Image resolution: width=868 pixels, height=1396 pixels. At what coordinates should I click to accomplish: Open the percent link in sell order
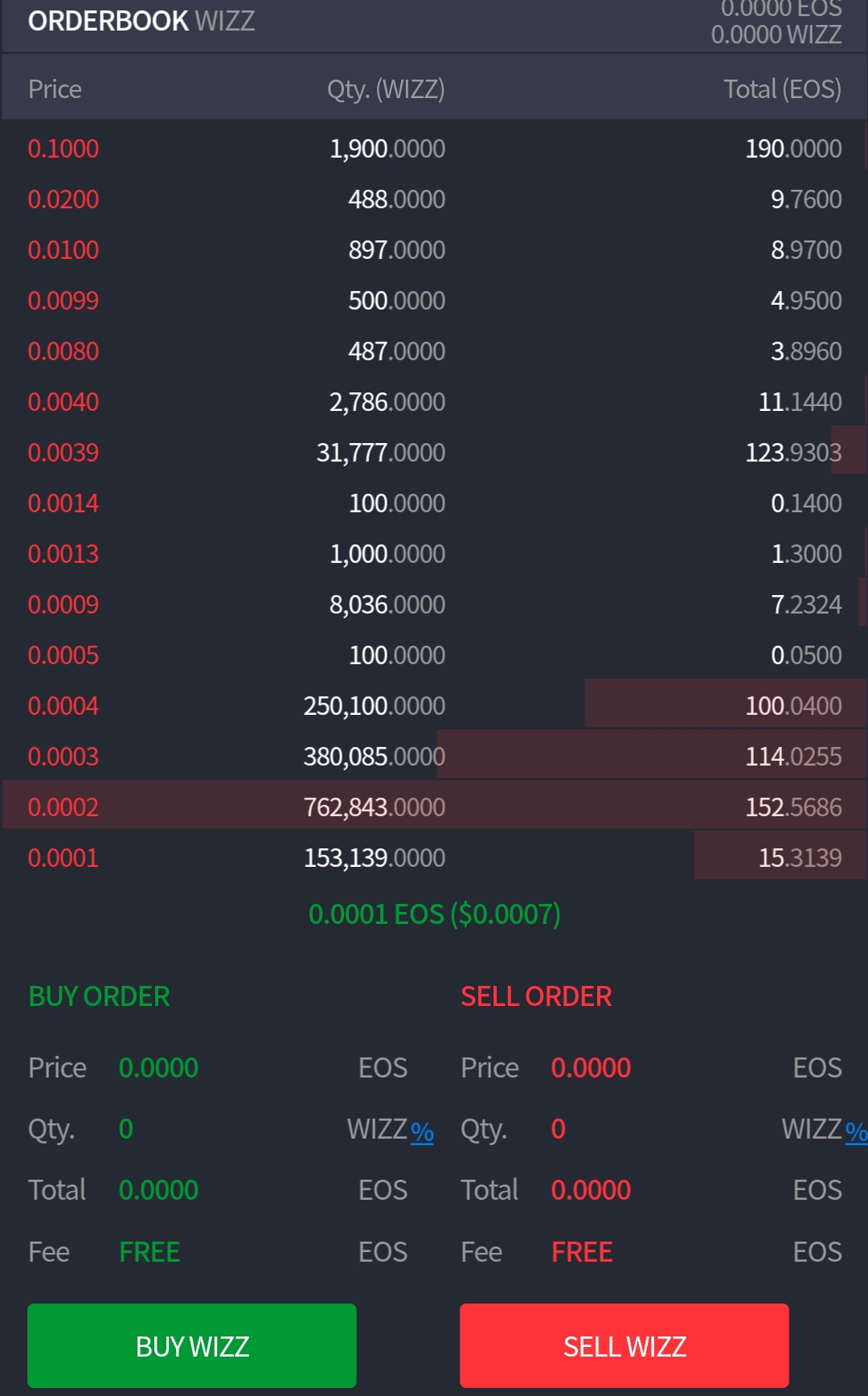(856, 1131)
